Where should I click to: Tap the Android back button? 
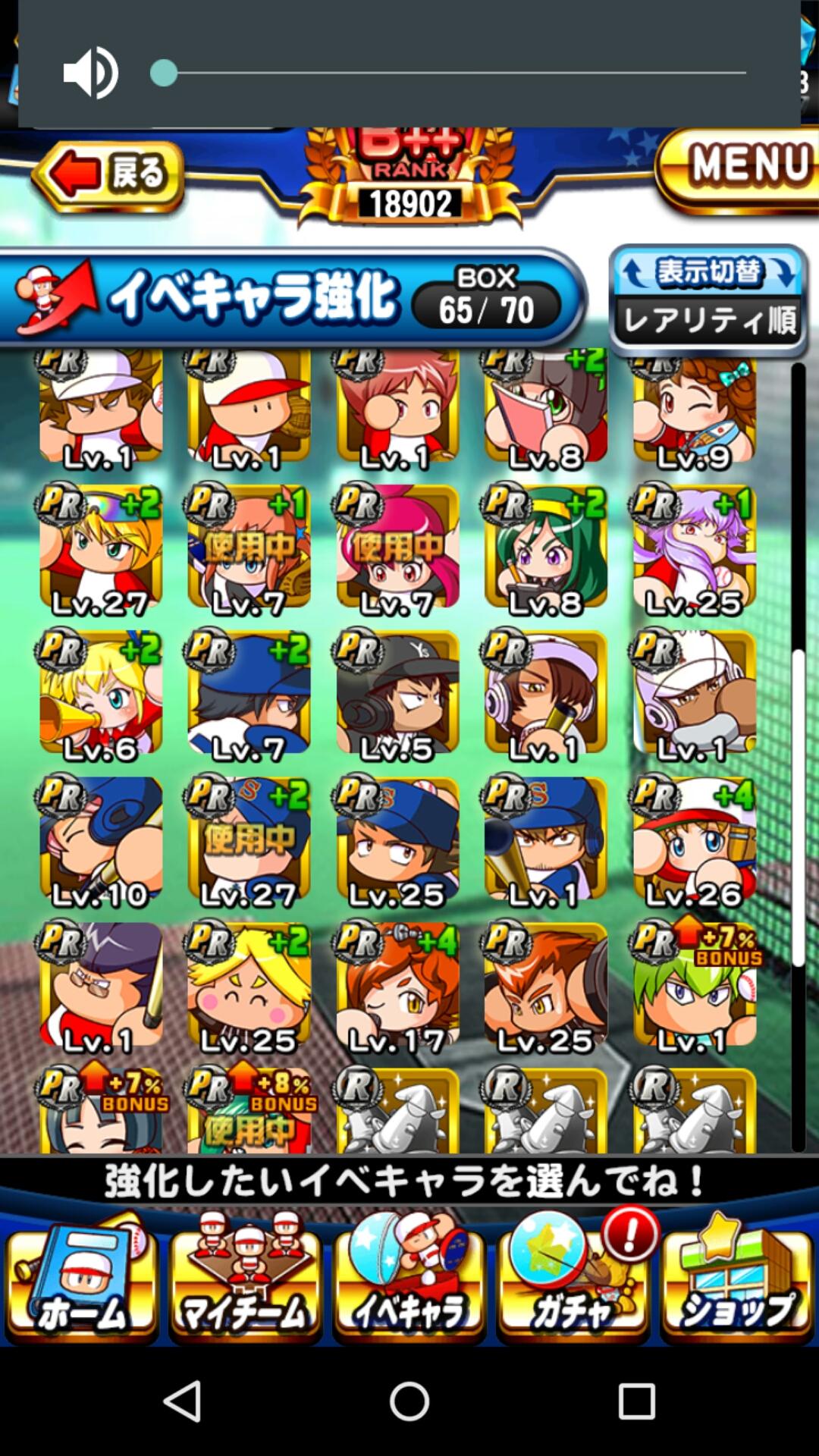[x=182, y=1401]
